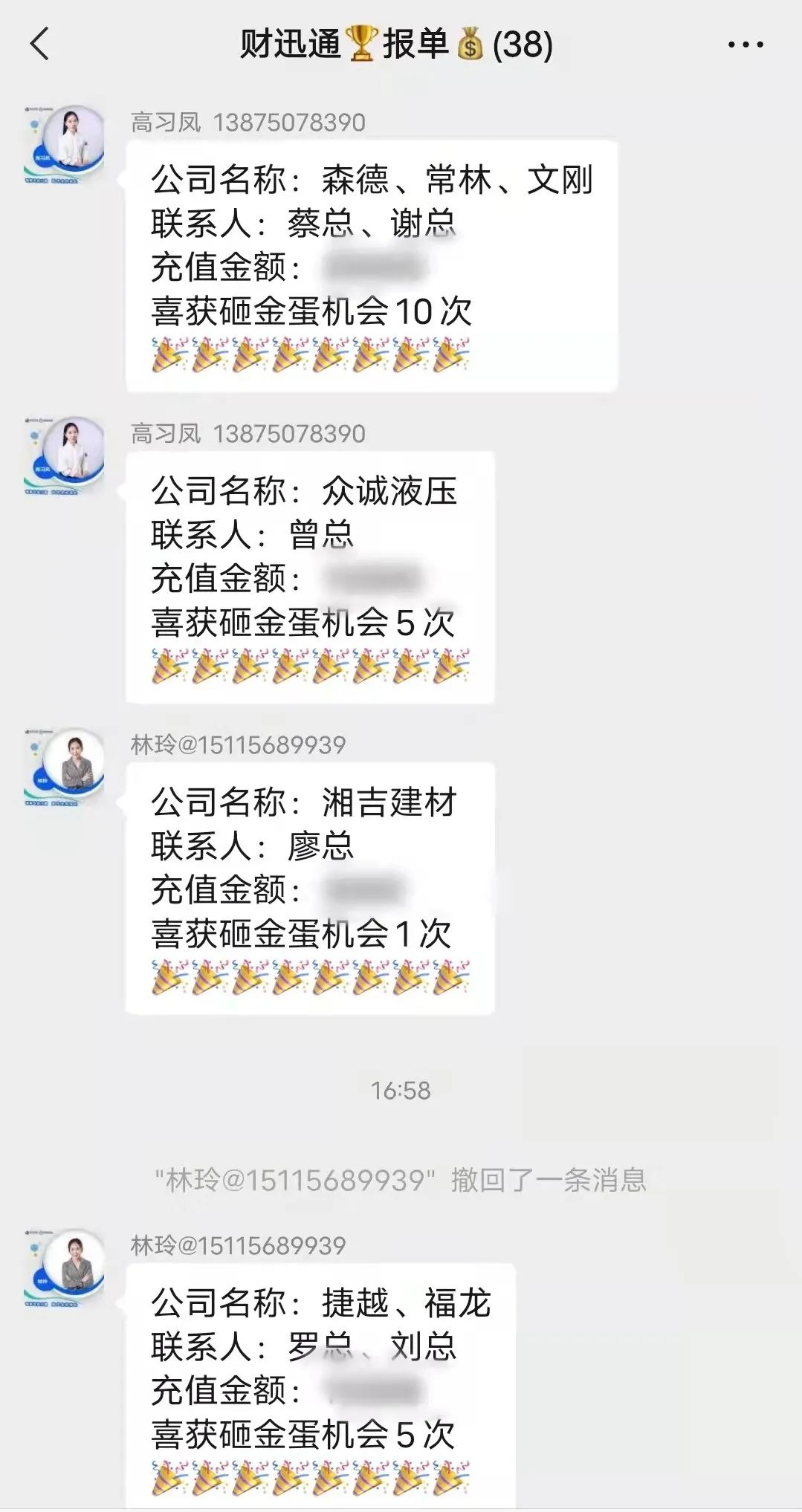Go back from the 财迅通报单 group chat
The height and width of the screenshot is (1512, 802).
40,44
